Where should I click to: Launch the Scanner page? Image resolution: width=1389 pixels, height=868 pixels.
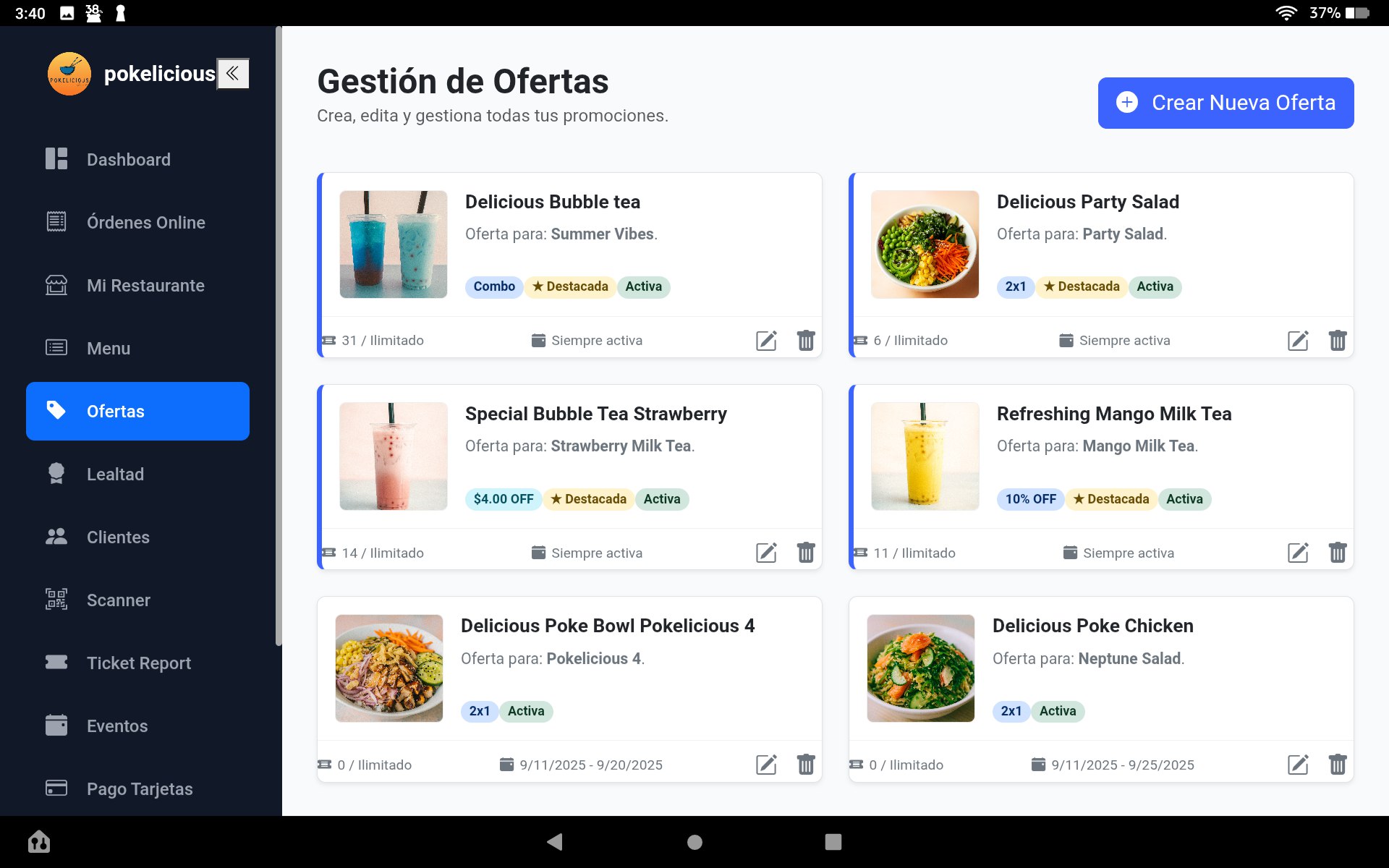[118, 600]
